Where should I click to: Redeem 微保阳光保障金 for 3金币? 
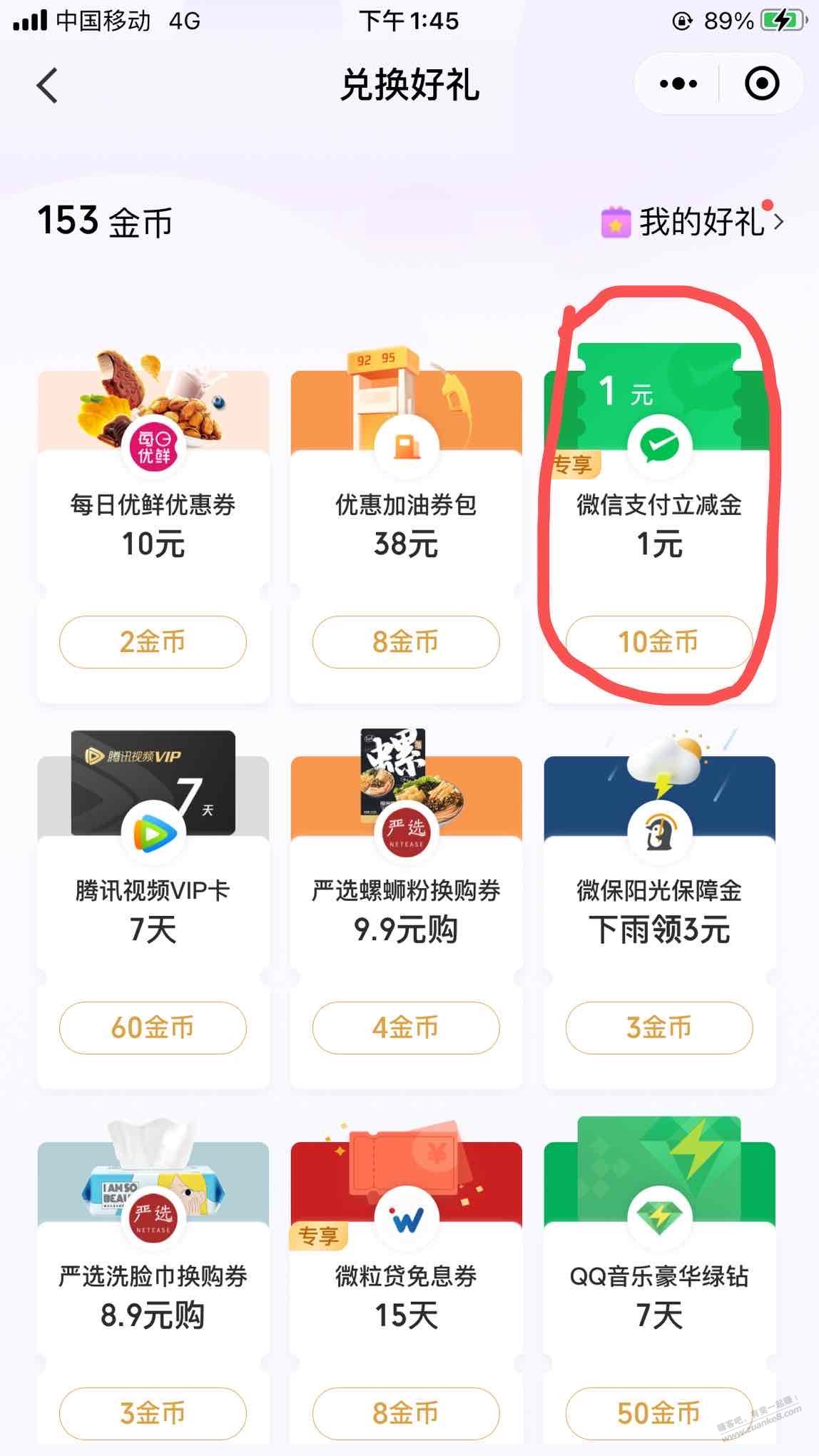[658, 1028]
